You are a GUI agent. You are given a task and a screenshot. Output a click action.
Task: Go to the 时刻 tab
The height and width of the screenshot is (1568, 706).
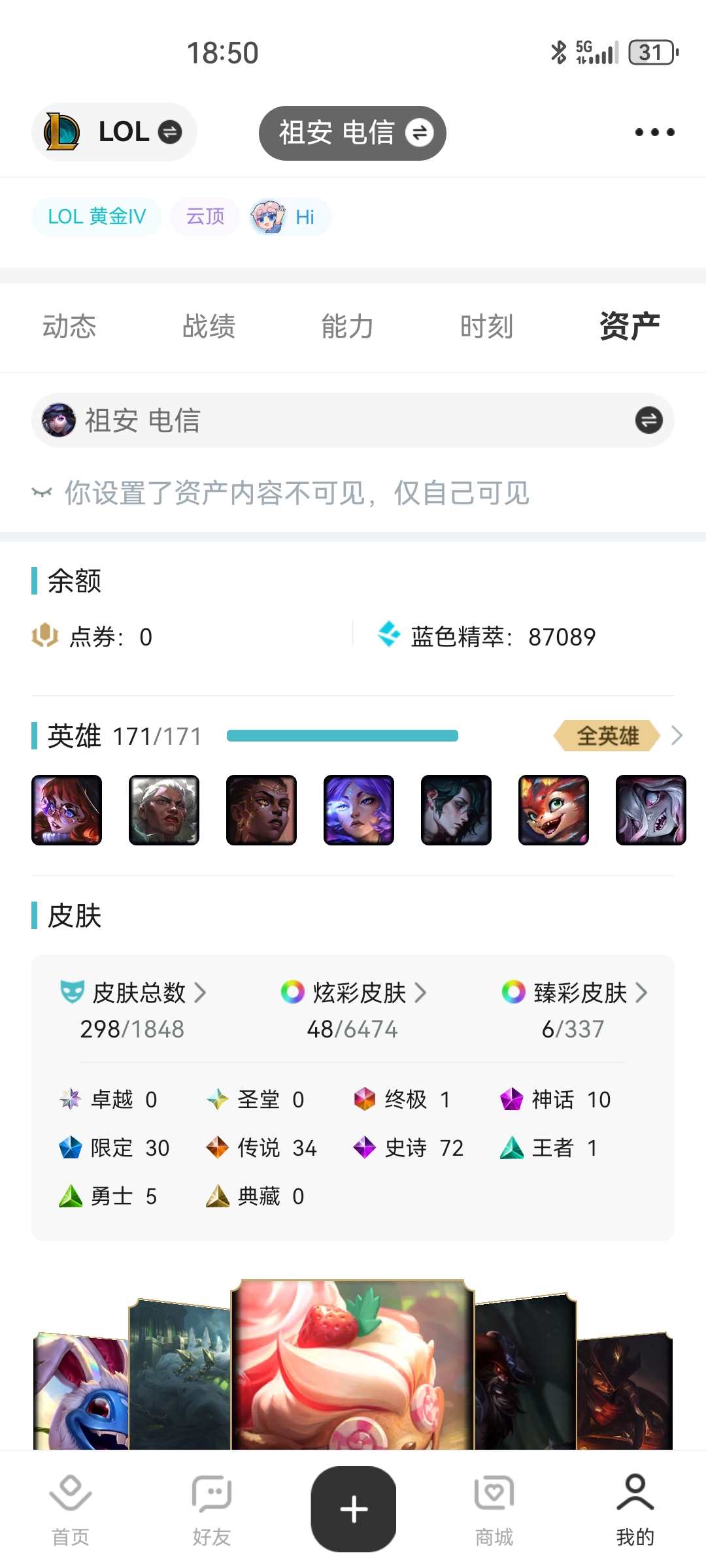(486, 326)
